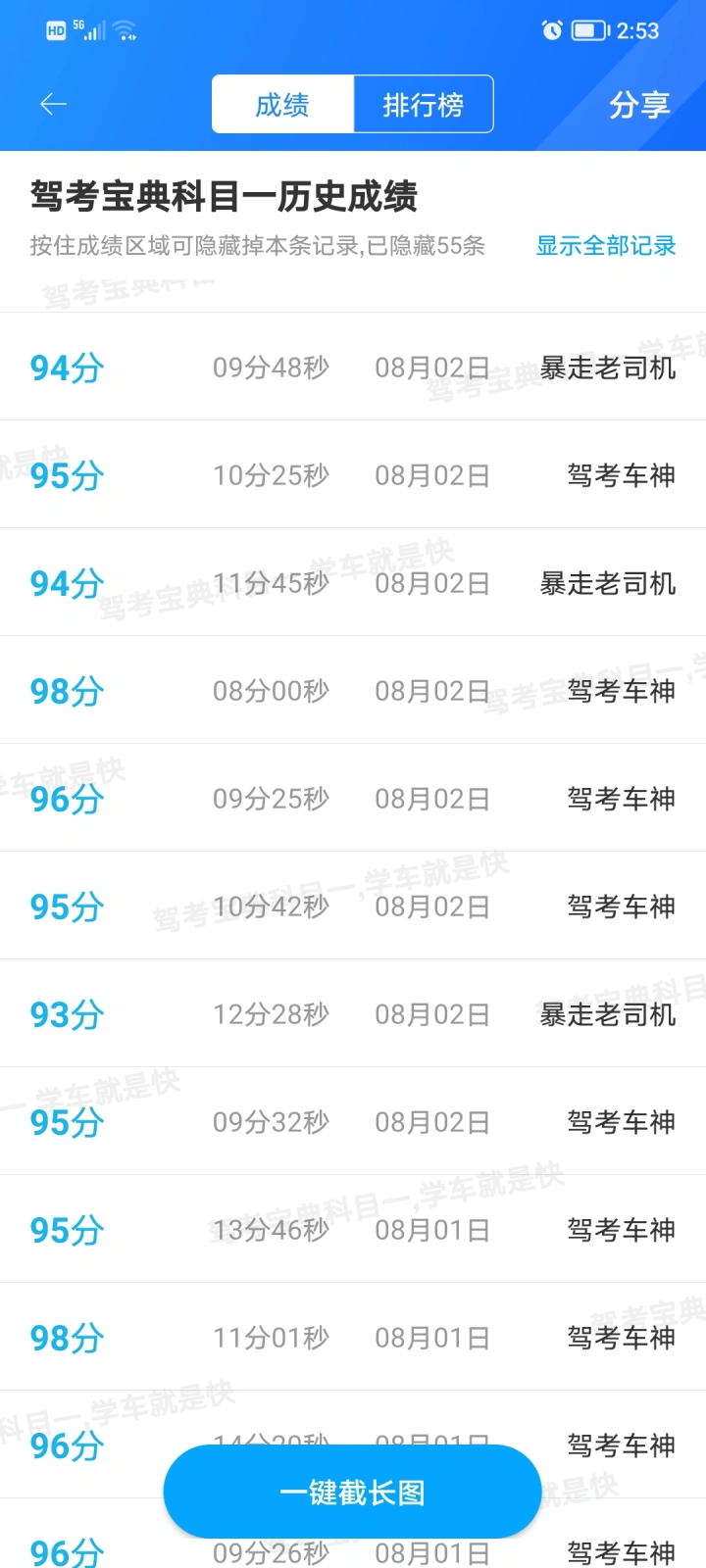The height and width of the screenshot is (1568, 706).
Task: Select the 成绩 tab
Action: coord(282,104)
